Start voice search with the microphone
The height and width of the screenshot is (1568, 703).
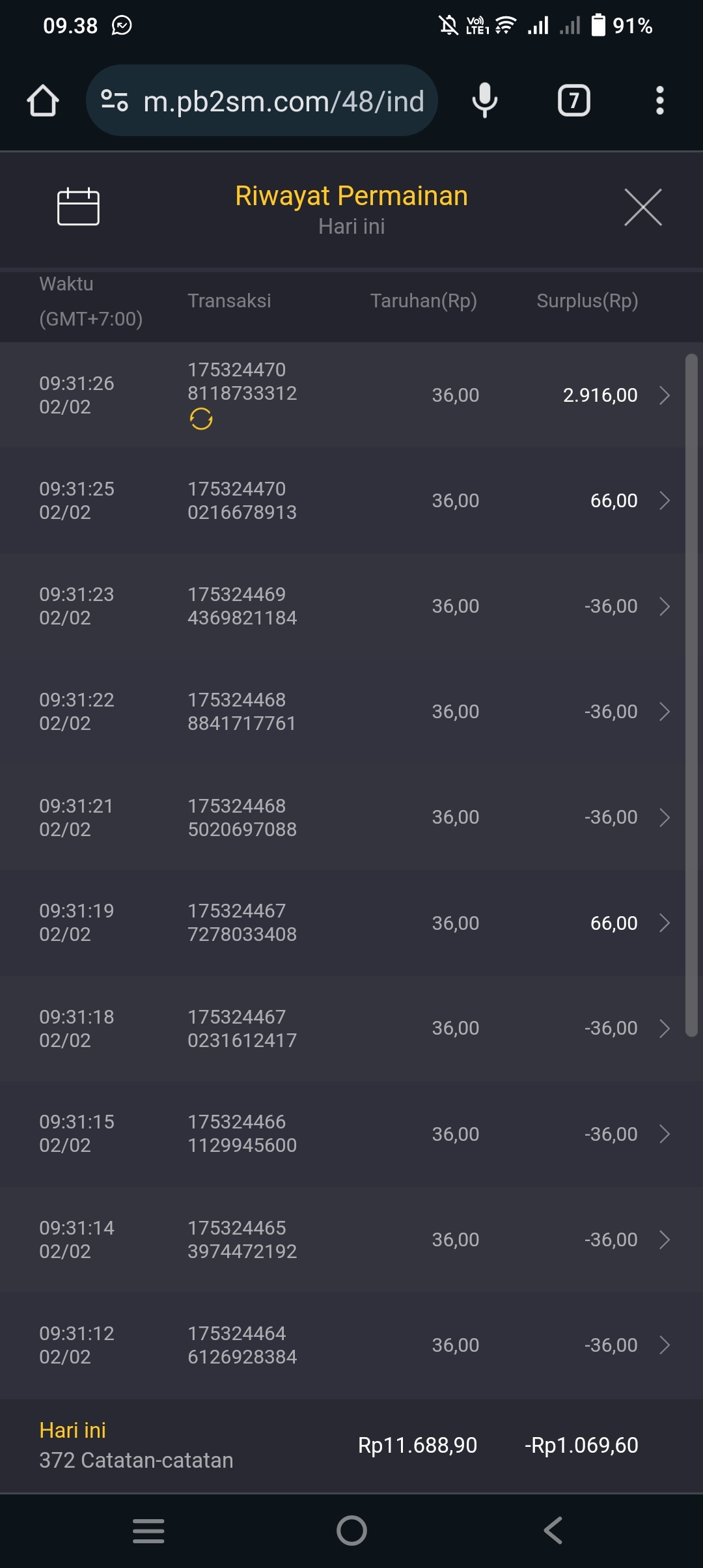pos(484,101)
